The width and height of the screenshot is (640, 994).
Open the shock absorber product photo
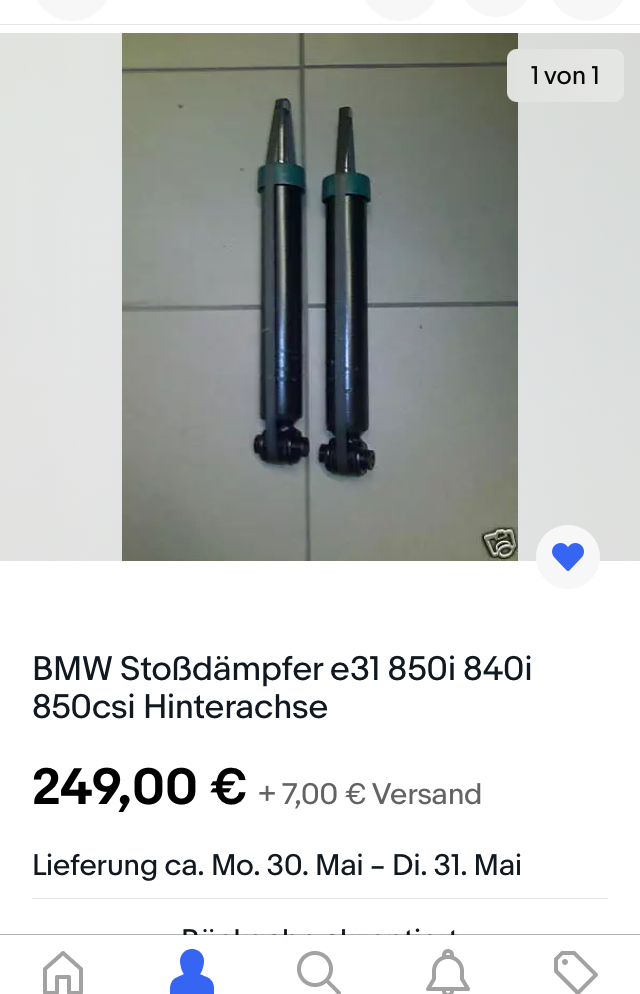(x=320, y=297)
